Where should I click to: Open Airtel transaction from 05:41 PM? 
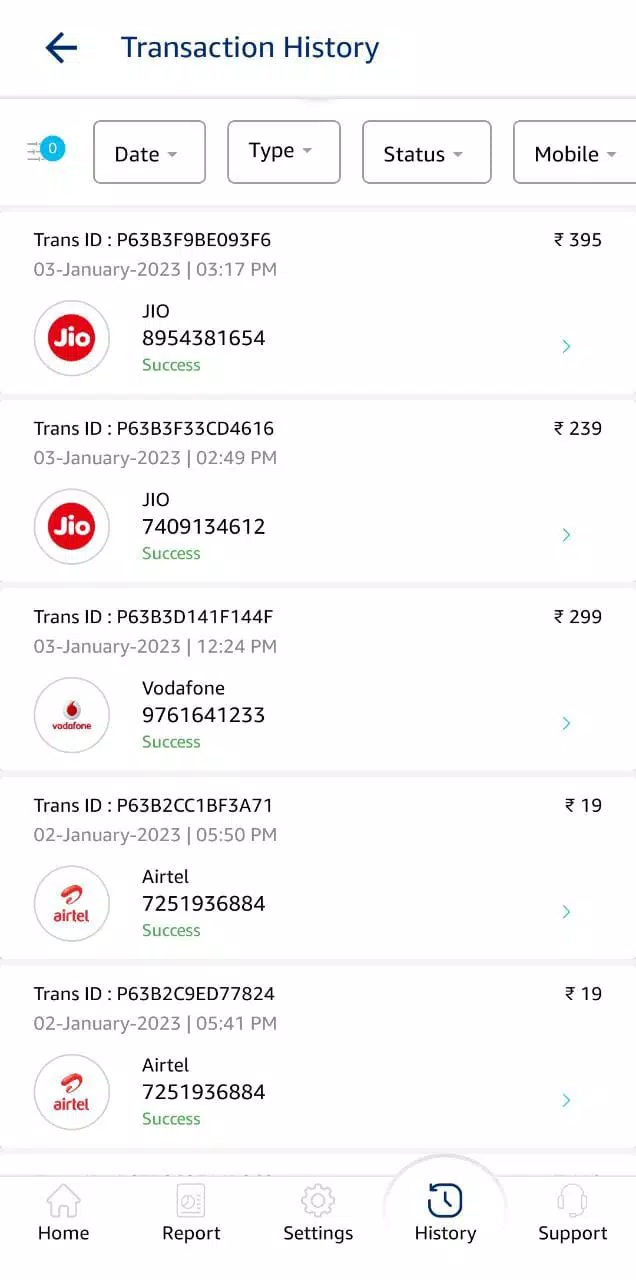pyautogui.click(x=318, y=1056)
